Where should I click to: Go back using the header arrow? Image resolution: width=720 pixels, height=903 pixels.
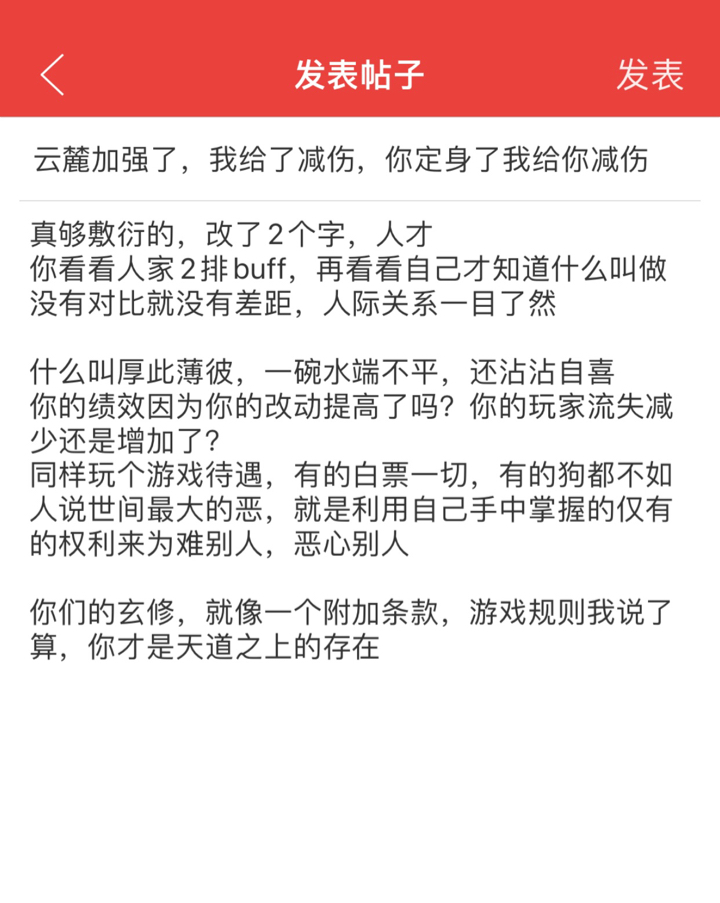pyautogui.click(x=52, y=75)
